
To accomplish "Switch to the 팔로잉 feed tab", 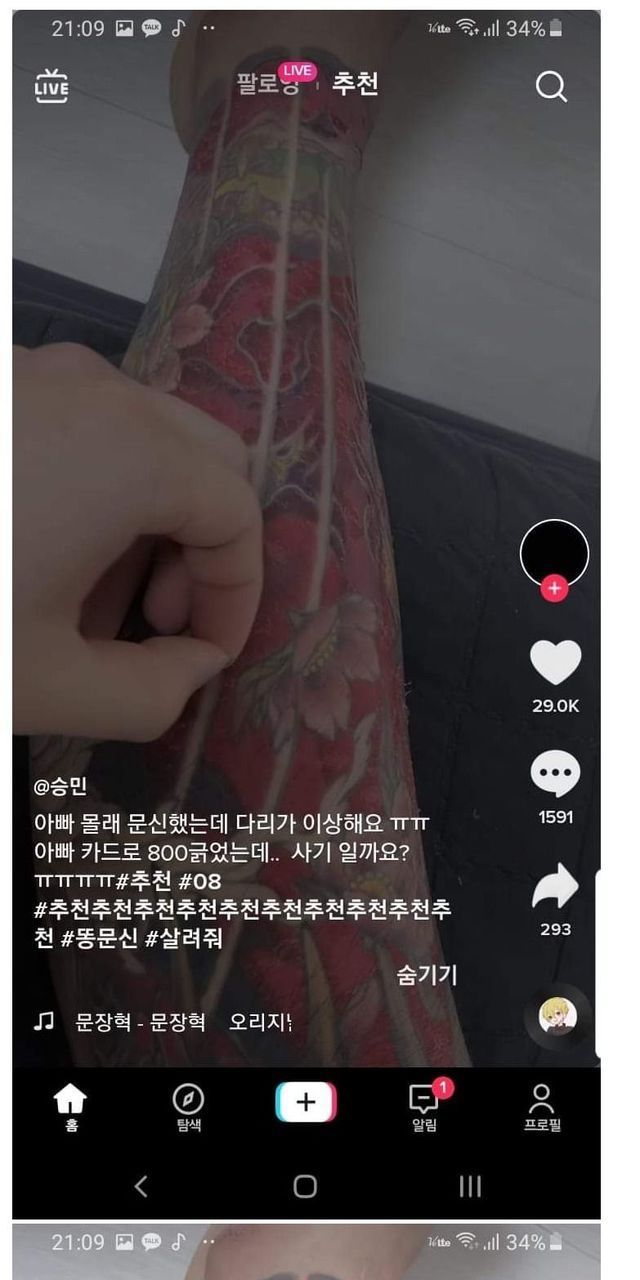I will pos(268,83).
